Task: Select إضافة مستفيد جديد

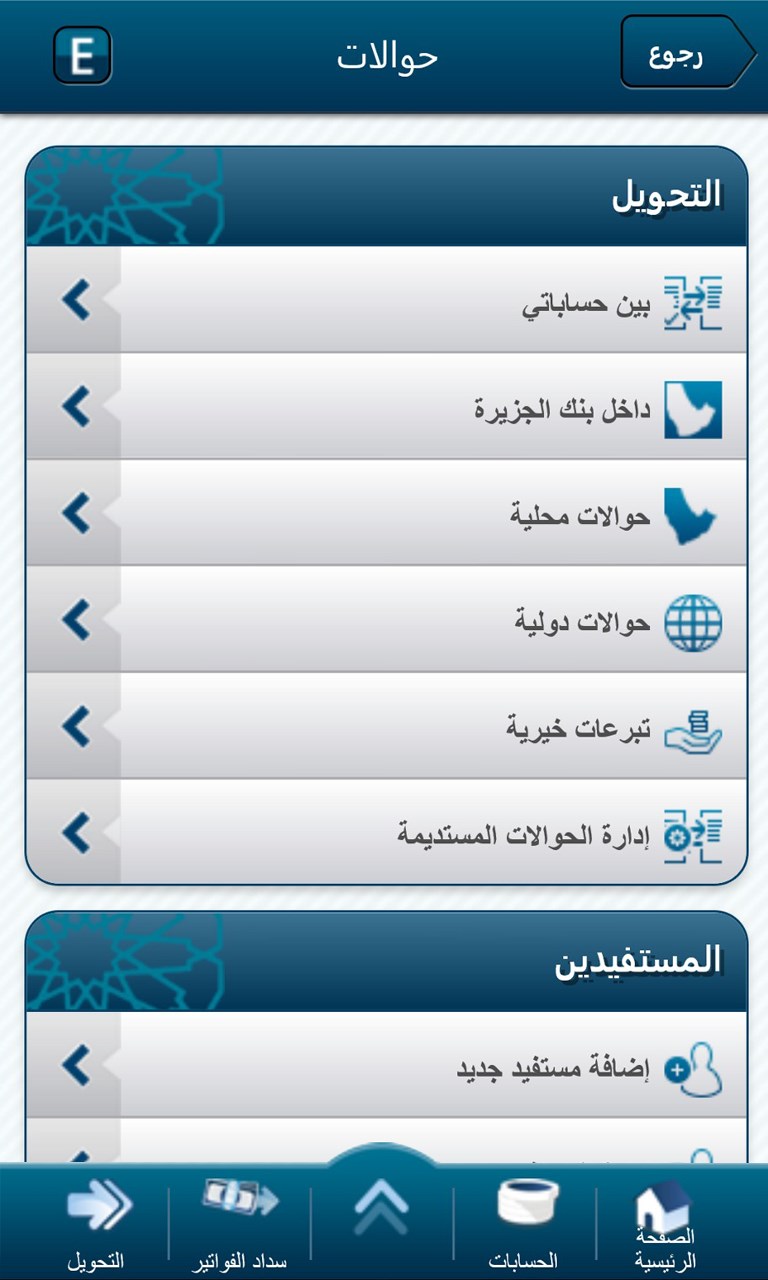Action: pos(386,1066)
